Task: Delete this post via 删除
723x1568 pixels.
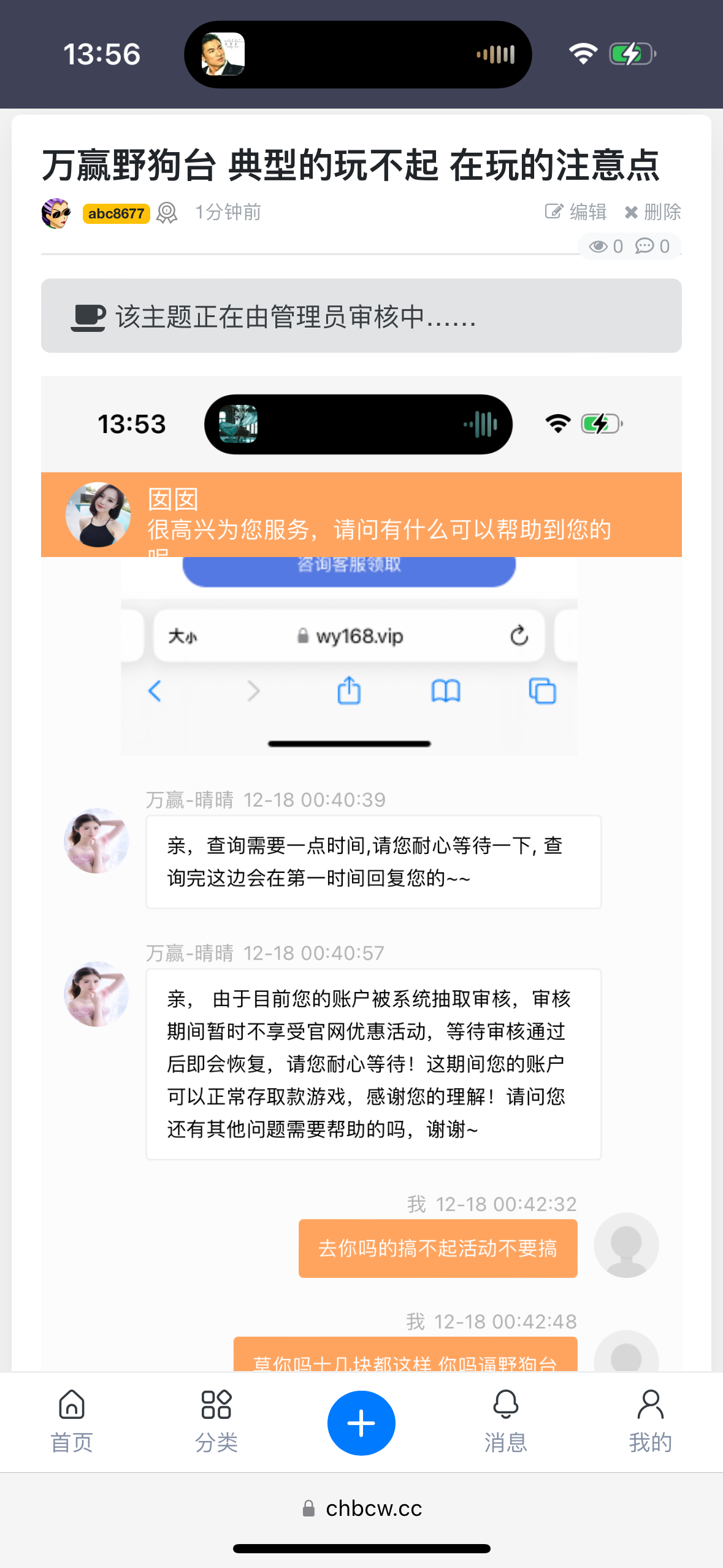Action: pos(652,212)
